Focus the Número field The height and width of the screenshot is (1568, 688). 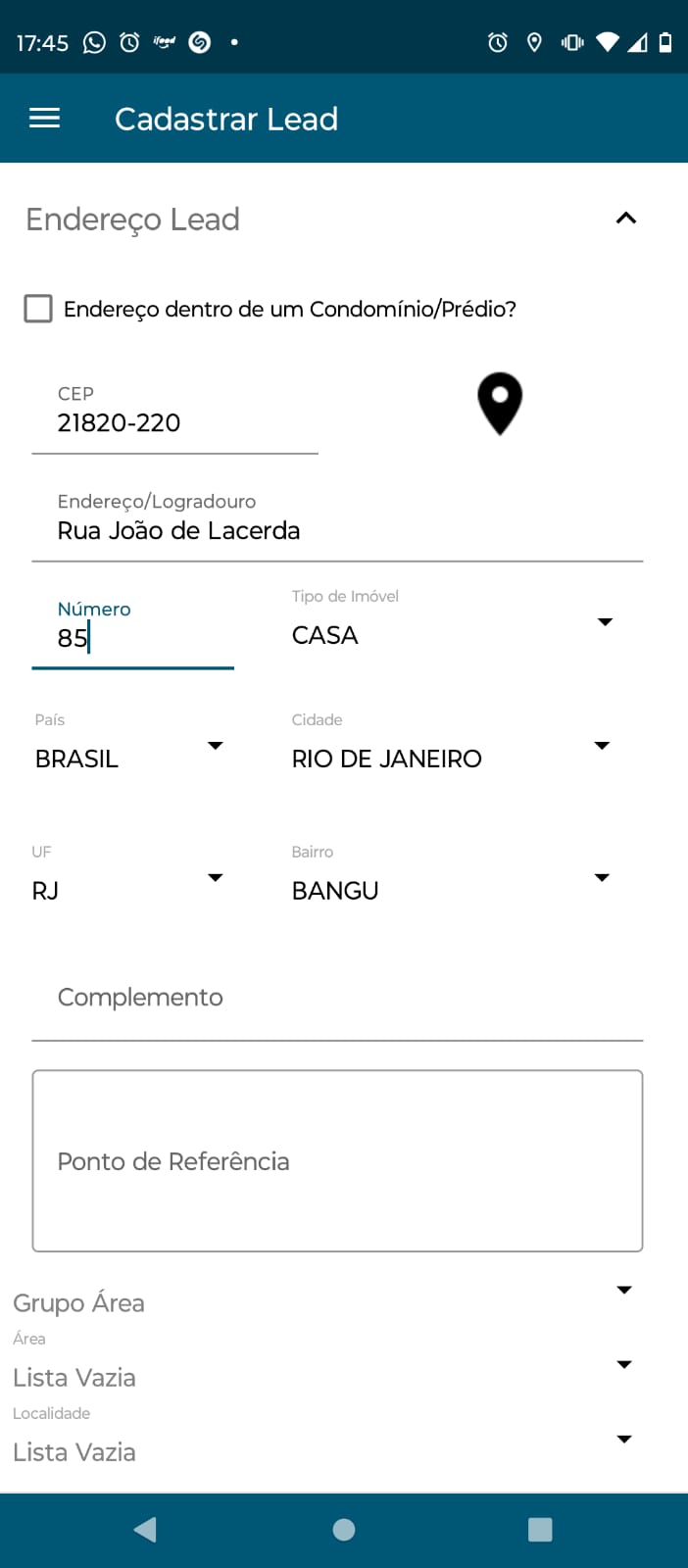click(132, 637)
